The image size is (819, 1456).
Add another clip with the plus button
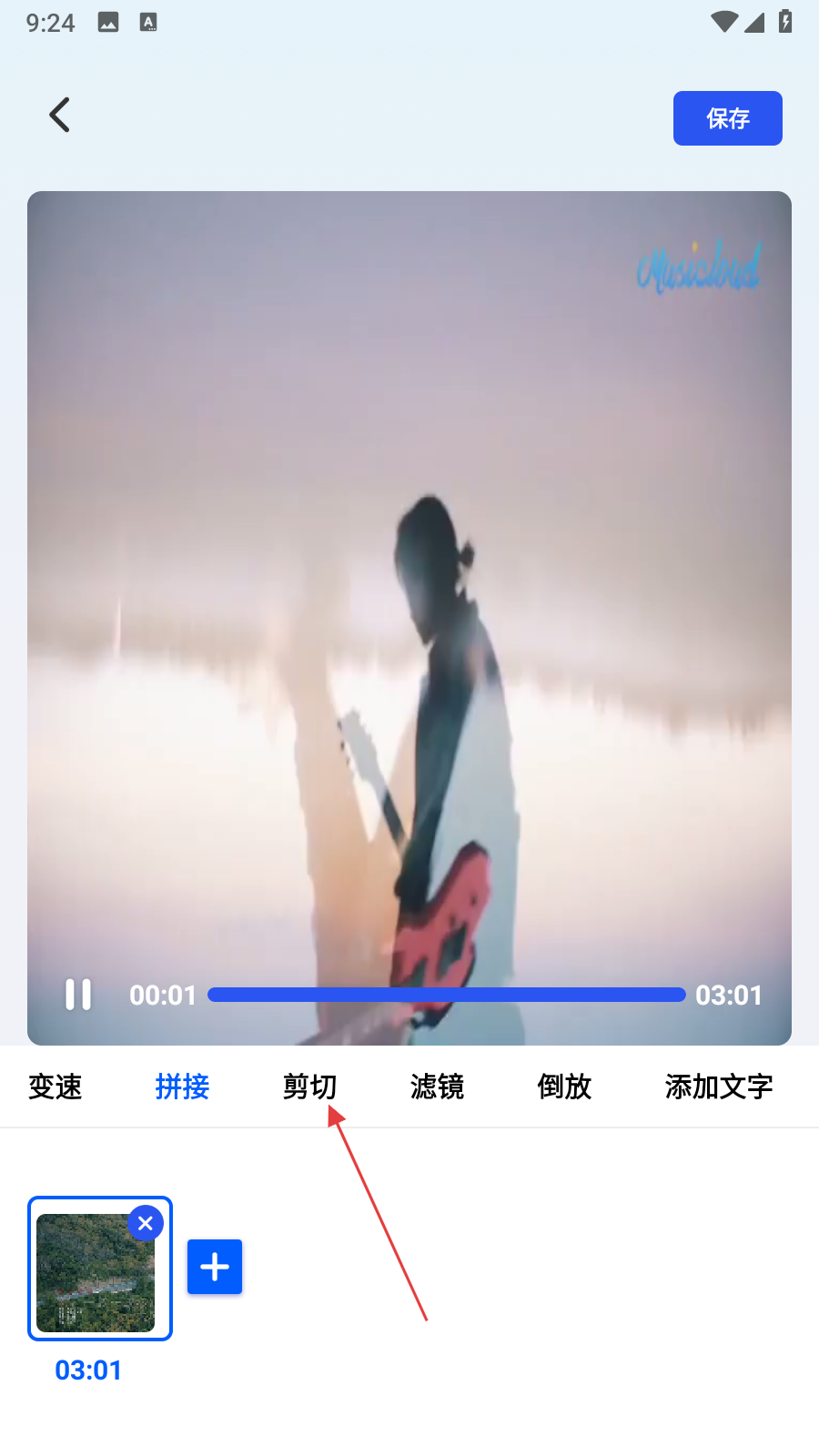pyautogui.click(x=215, y=1267)
